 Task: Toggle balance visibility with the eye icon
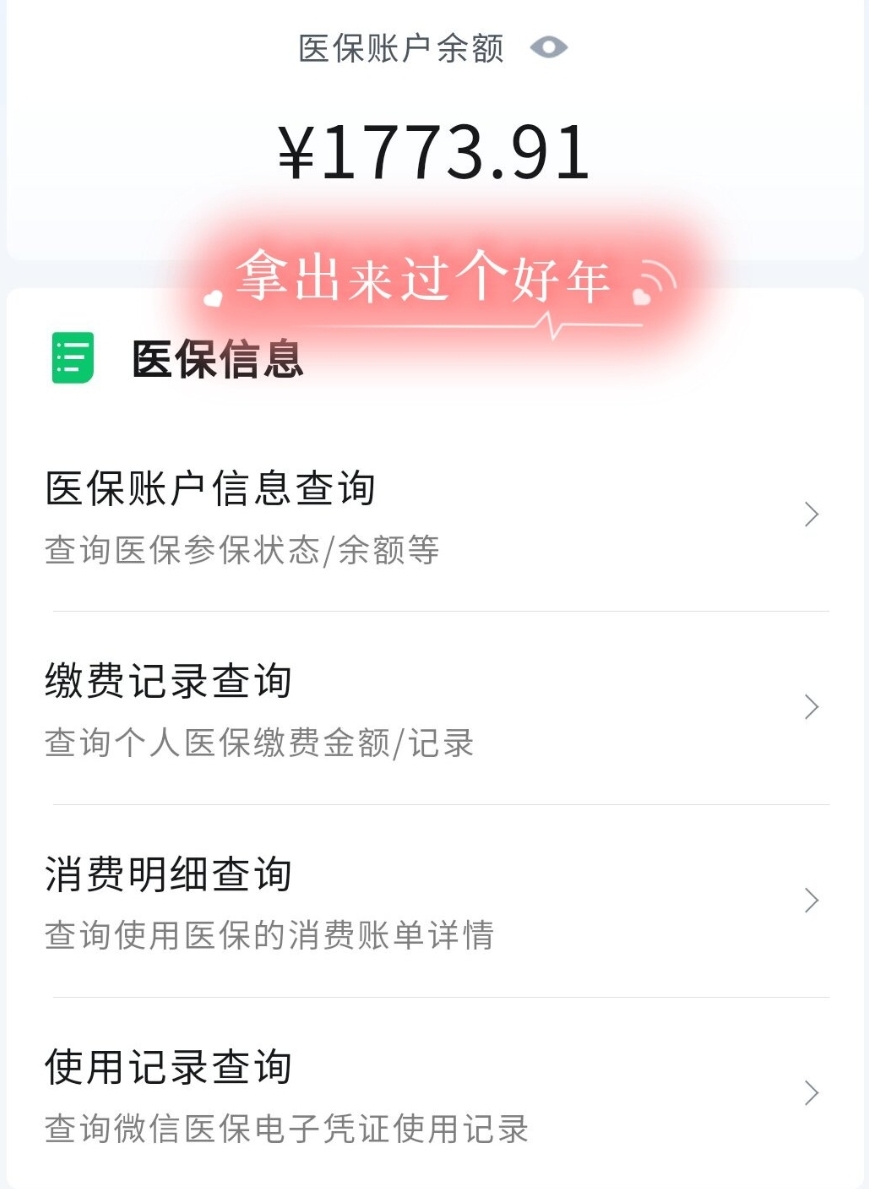coord(548,46)
